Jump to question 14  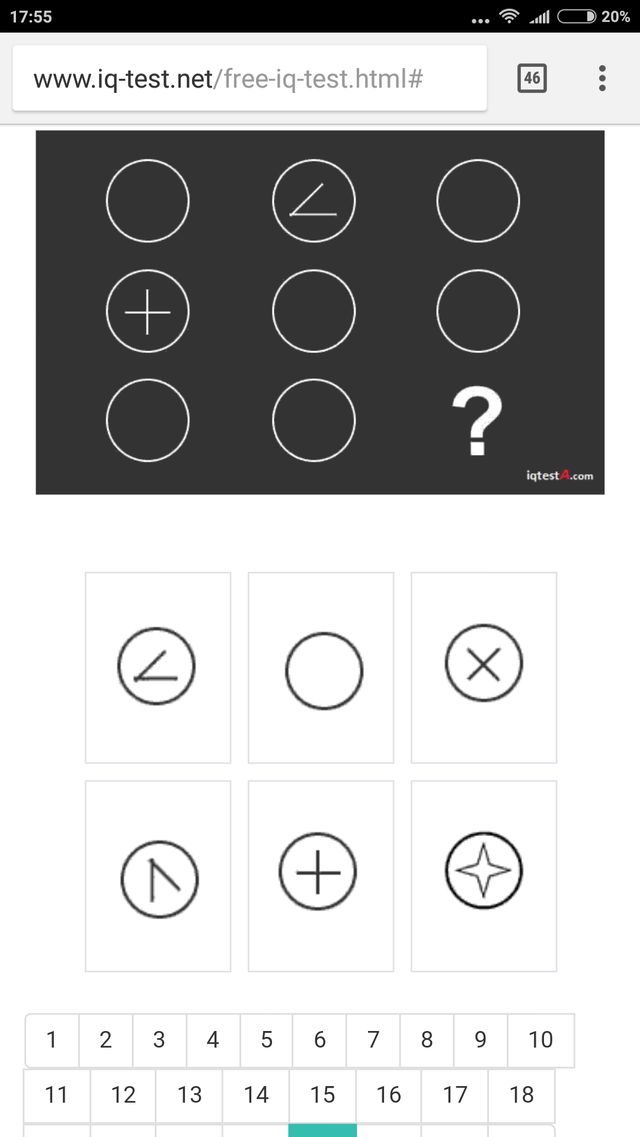coord(256,1095)
